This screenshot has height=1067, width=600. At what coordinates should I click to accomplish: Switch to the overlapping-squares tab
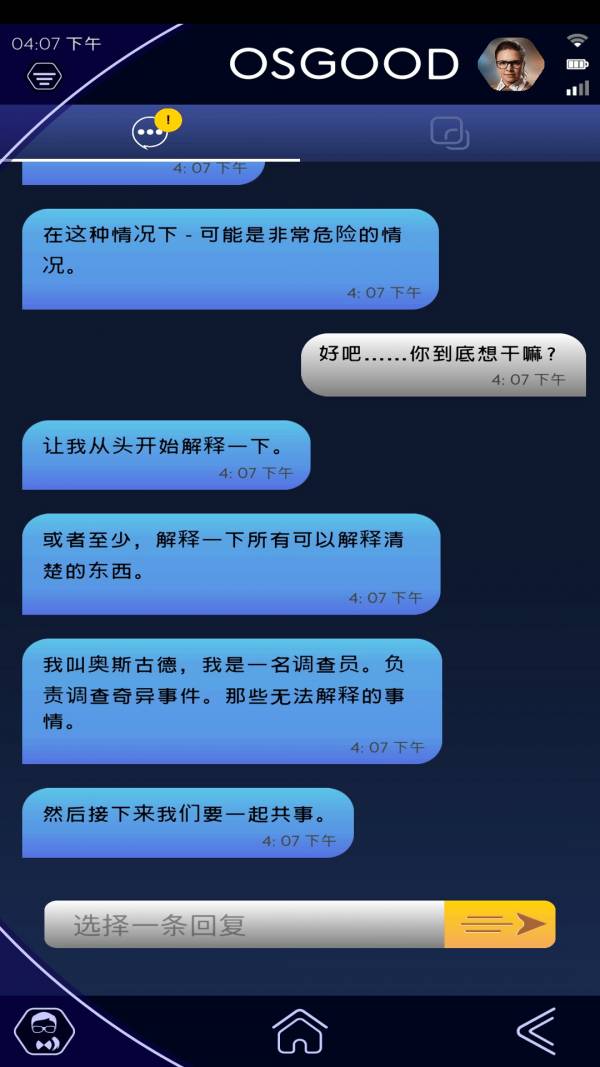pyautogui.click(x=449, y=133)
